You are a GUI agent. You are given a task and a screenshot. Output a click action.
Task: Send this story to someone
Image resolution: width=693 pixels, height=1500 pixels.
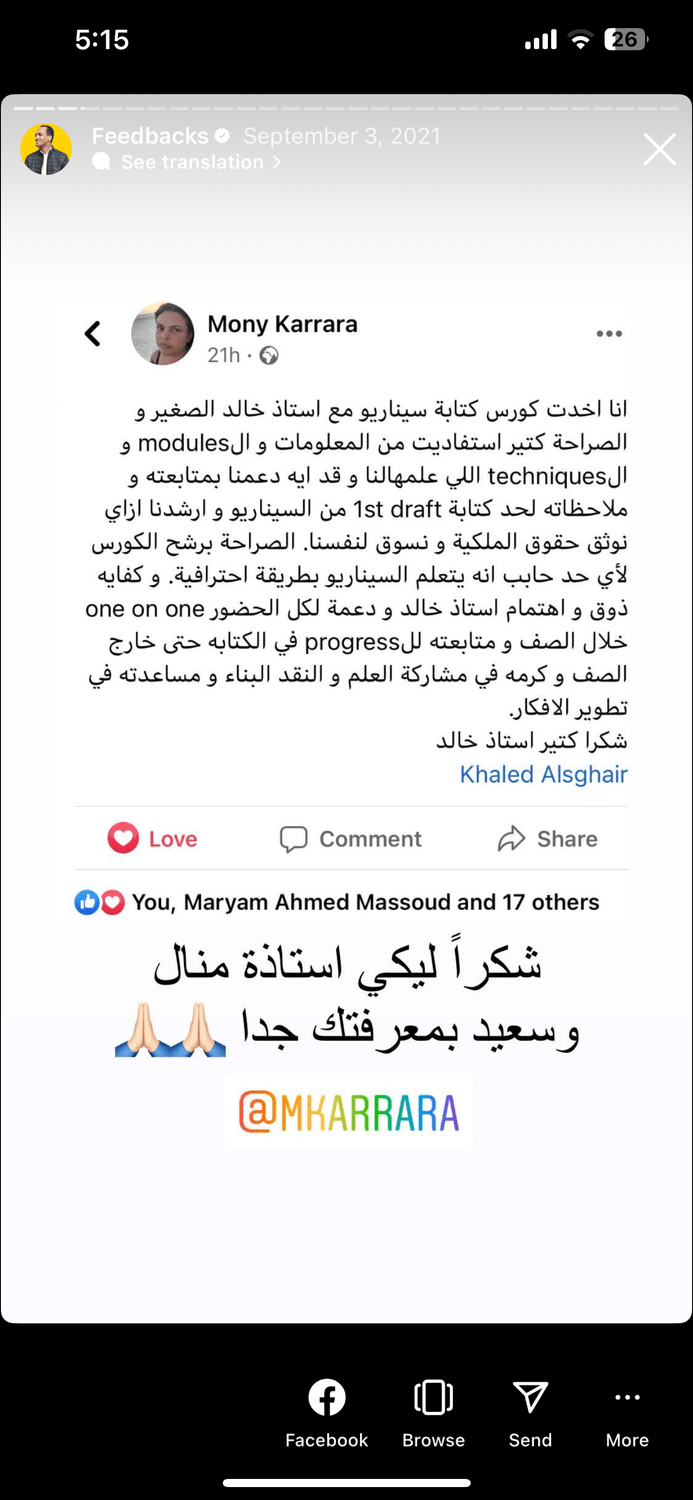(x=530, y=1412)
